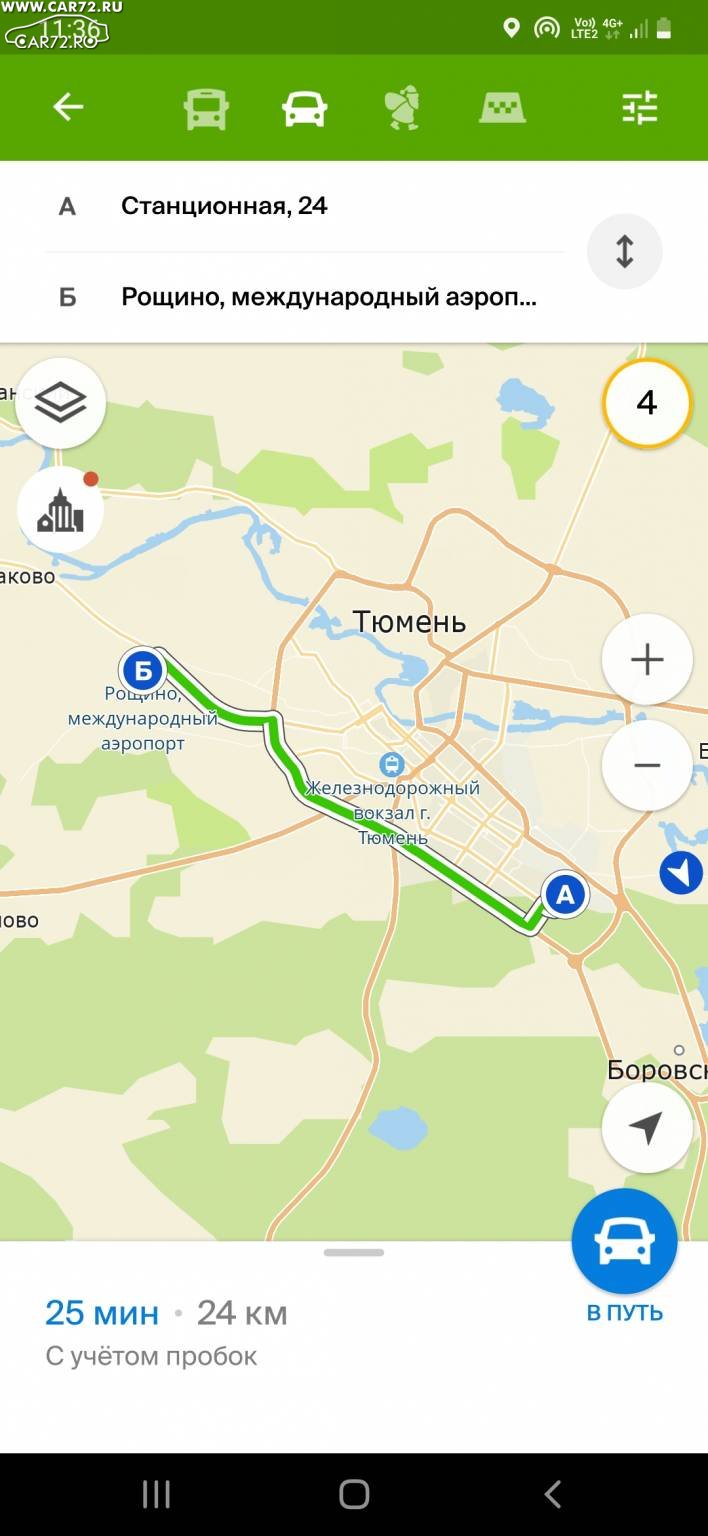Tap traffic score 4 indicator
Screen dimensions: 708x1536
(647, 403)
